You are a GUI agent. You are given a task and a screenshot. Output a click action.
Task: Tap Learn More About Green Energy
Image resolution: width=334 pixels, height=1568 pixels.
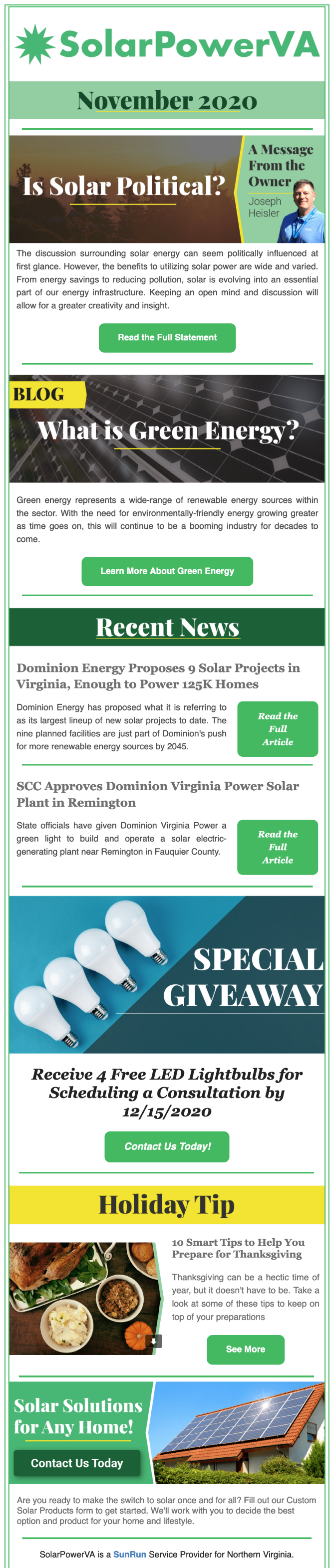pos(167,571)
